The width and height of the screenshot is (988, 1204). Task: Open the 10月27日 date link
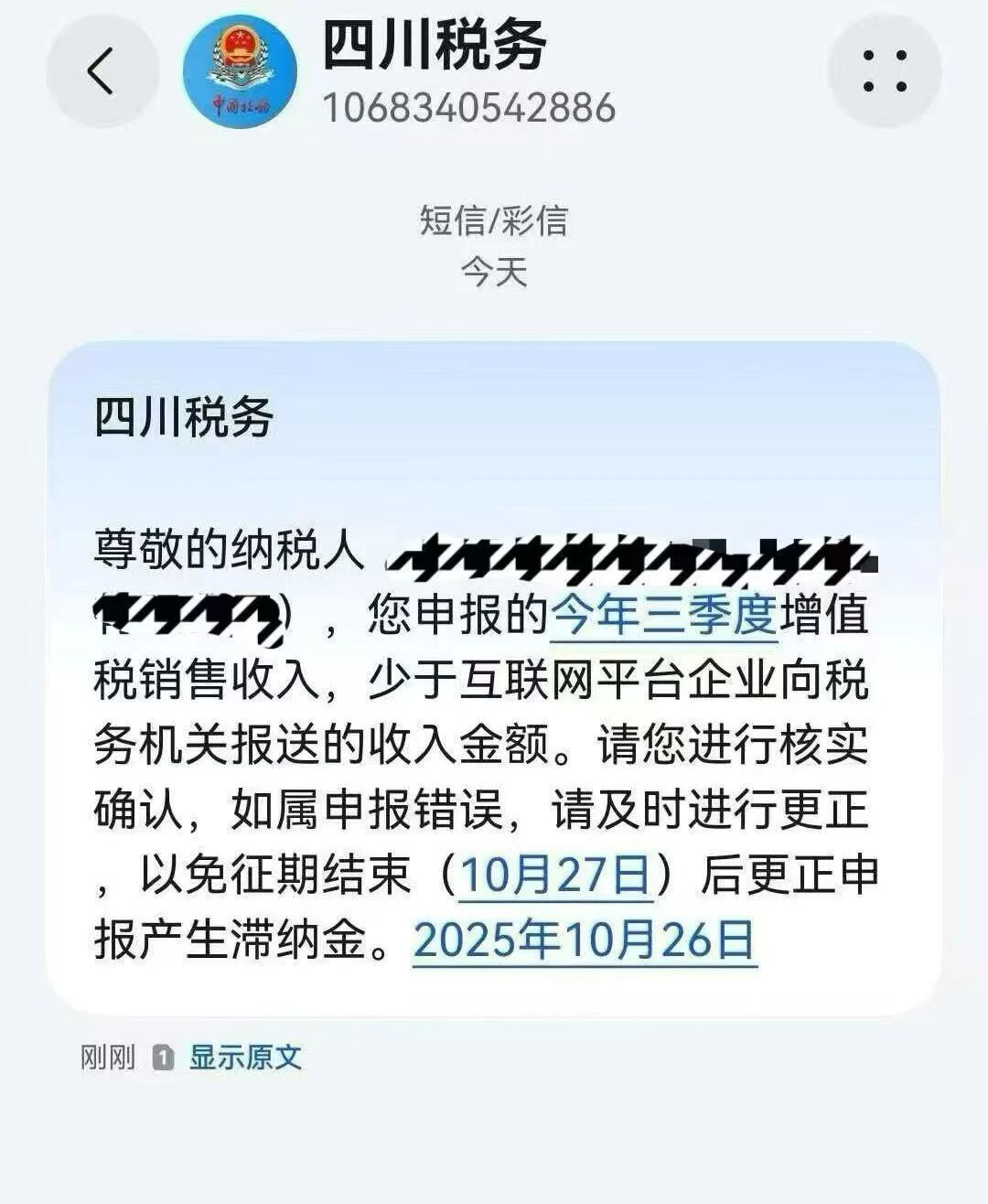(x=556, y=876)
